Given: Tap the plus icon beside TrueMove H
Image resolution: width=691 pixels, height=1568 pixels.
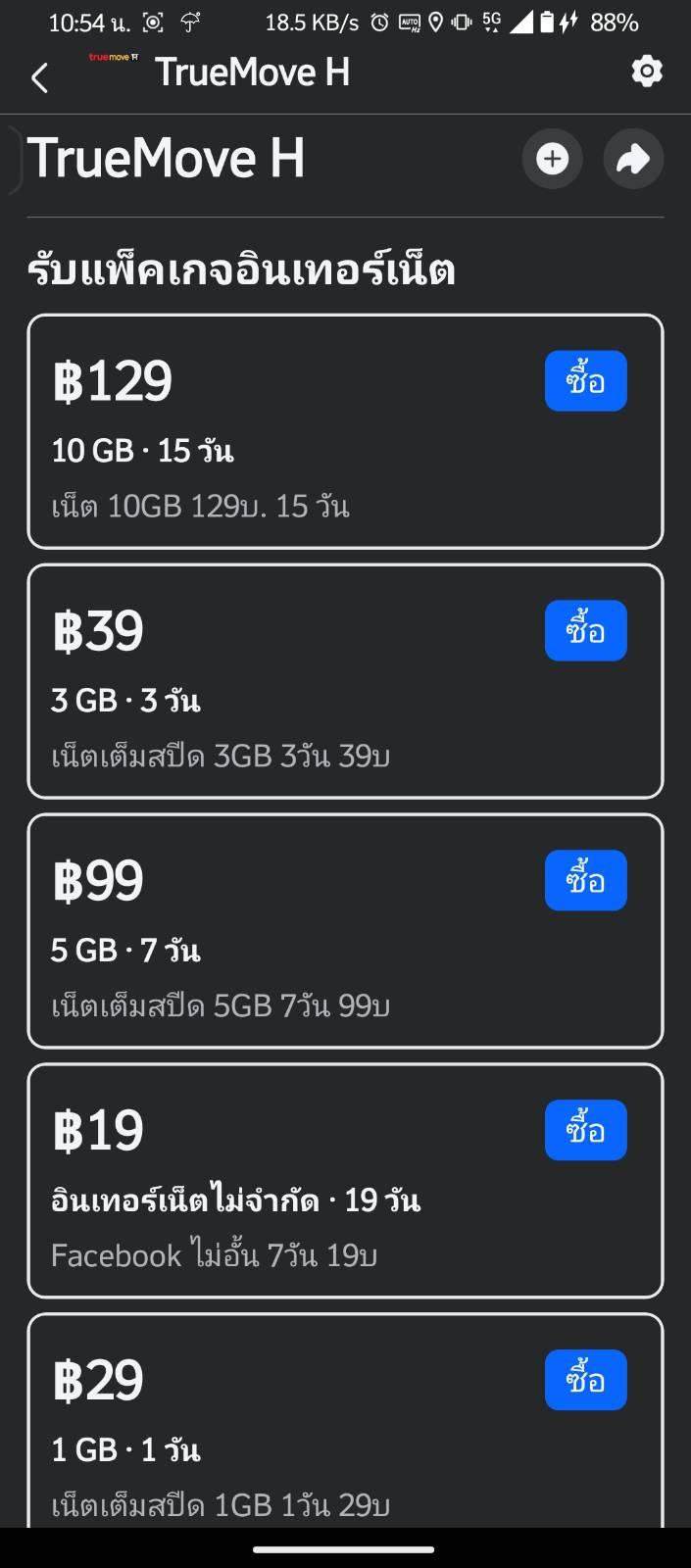Looking at the screenshot, I should point(552,159).
